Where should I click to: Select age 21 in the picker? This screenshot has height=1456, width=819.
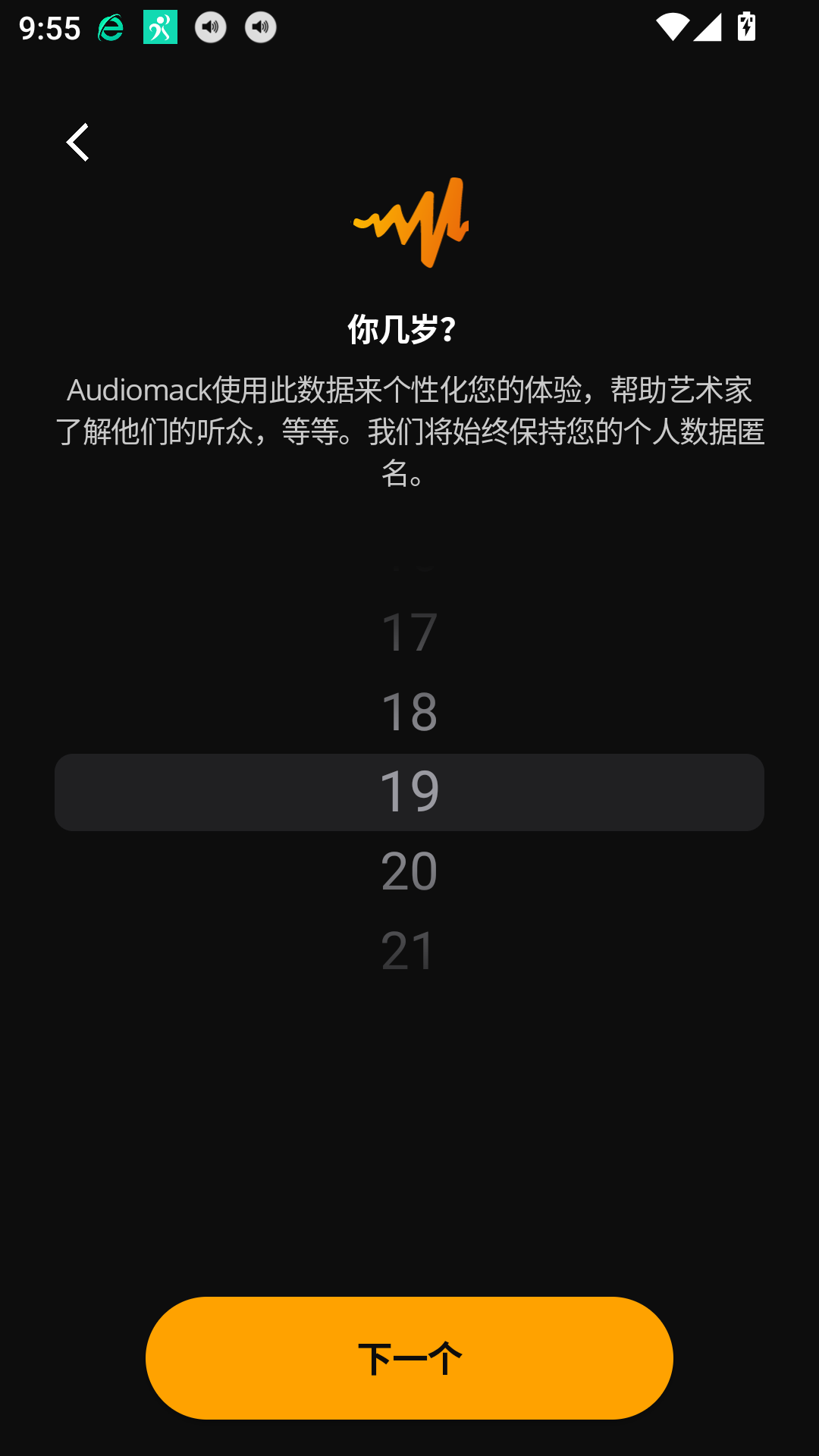pos(409,950)
